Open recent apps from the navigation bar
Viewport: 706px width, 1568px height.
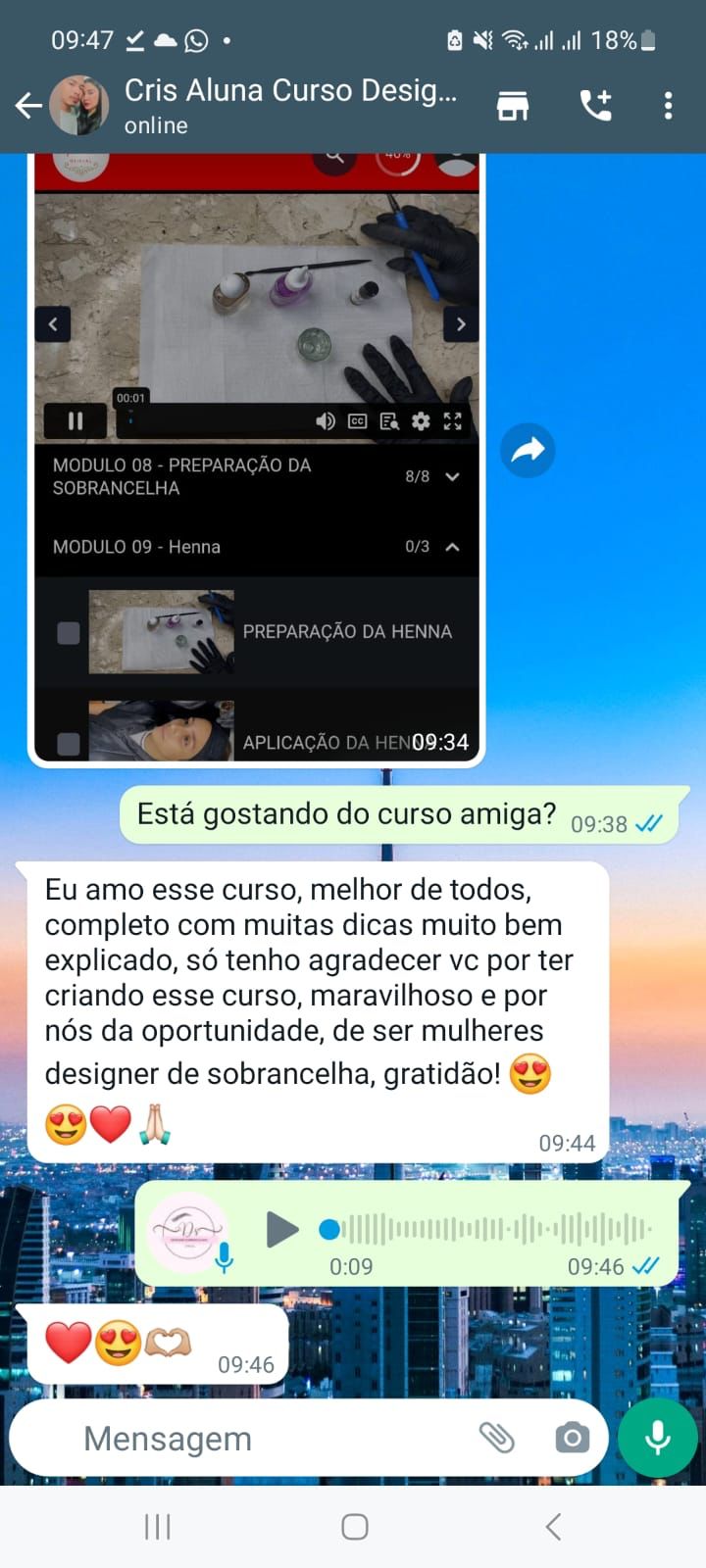click(157, 1527)
